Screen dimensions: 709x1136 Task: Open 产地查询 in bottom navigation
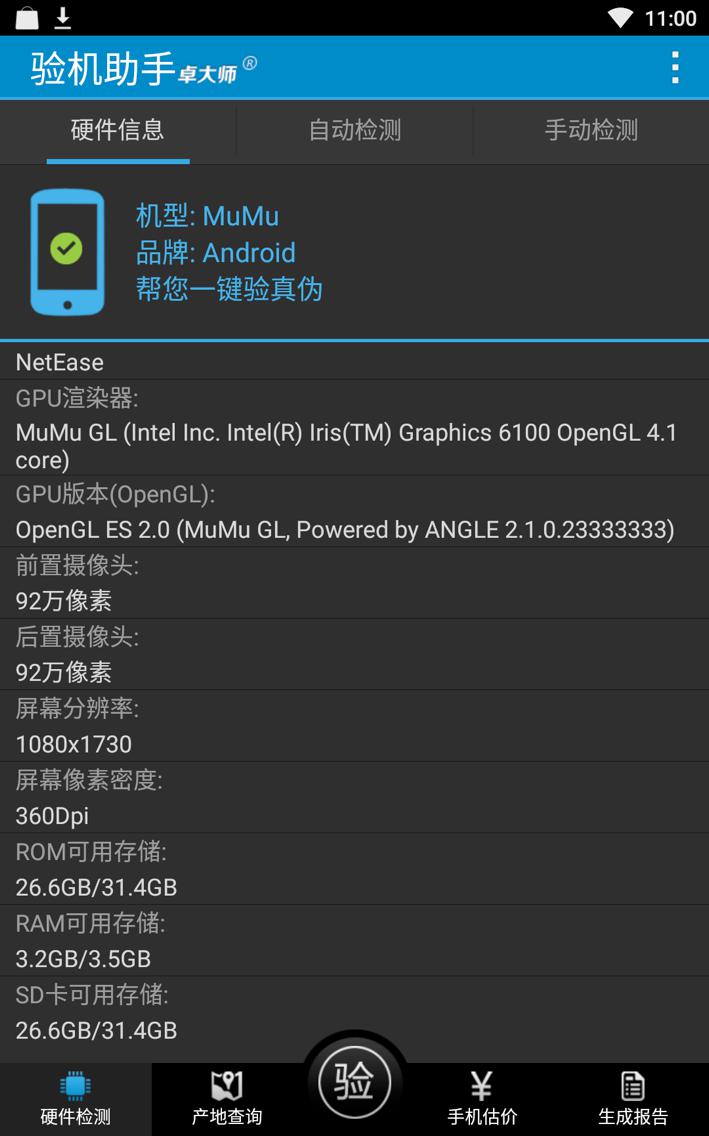(x=227, y=1098)
